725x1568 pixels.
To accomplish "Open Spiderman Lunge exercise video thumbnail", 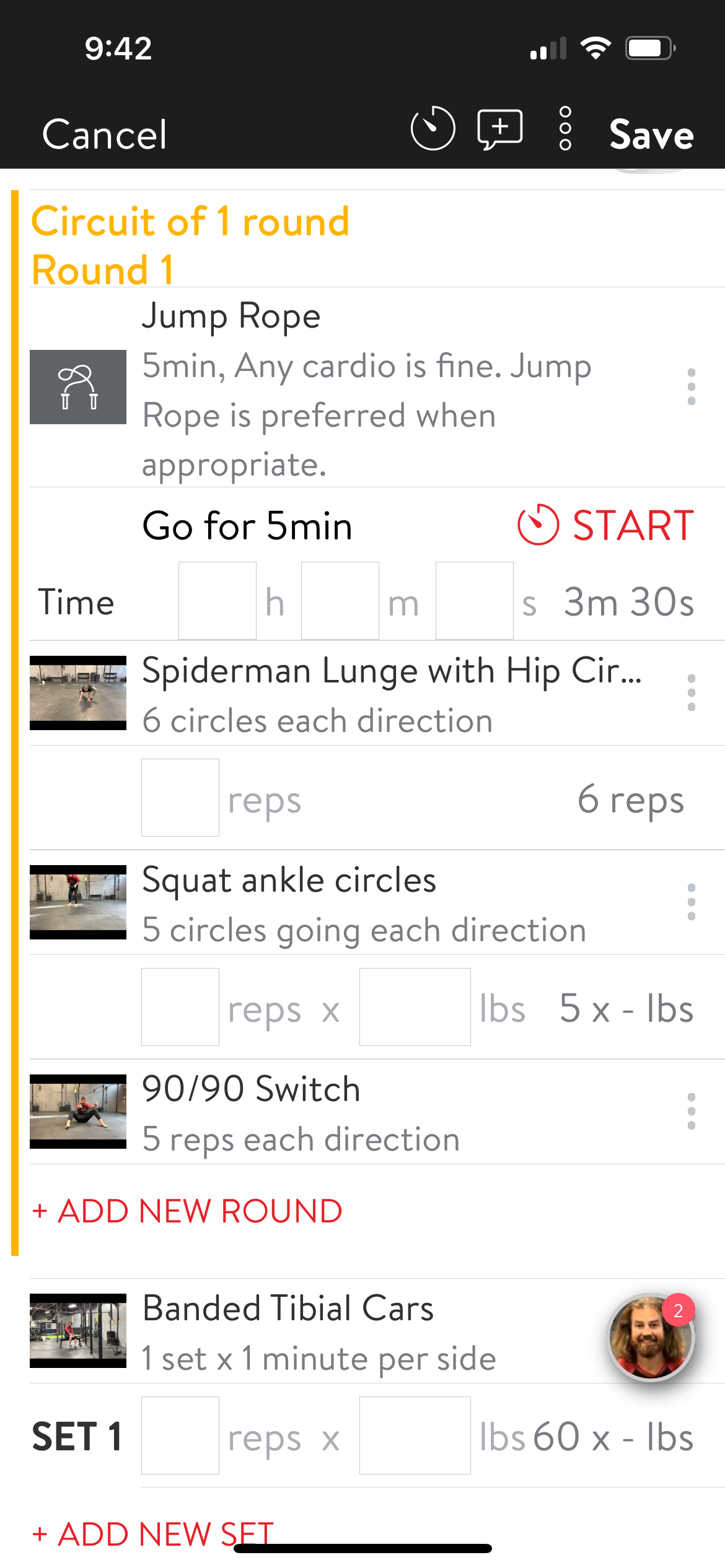I will (x=78, y=692).
